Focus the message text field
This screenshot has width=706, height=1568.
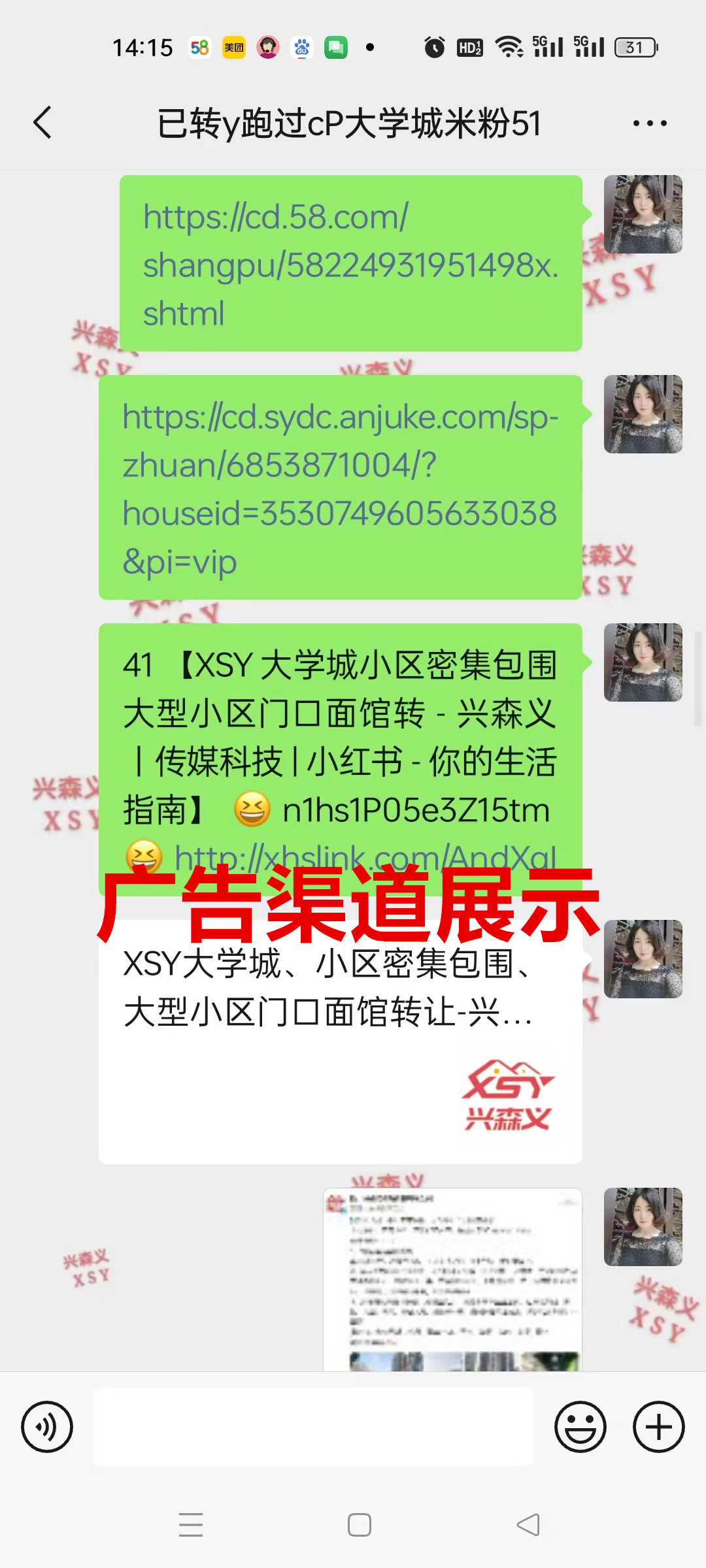coord(314,1427)
